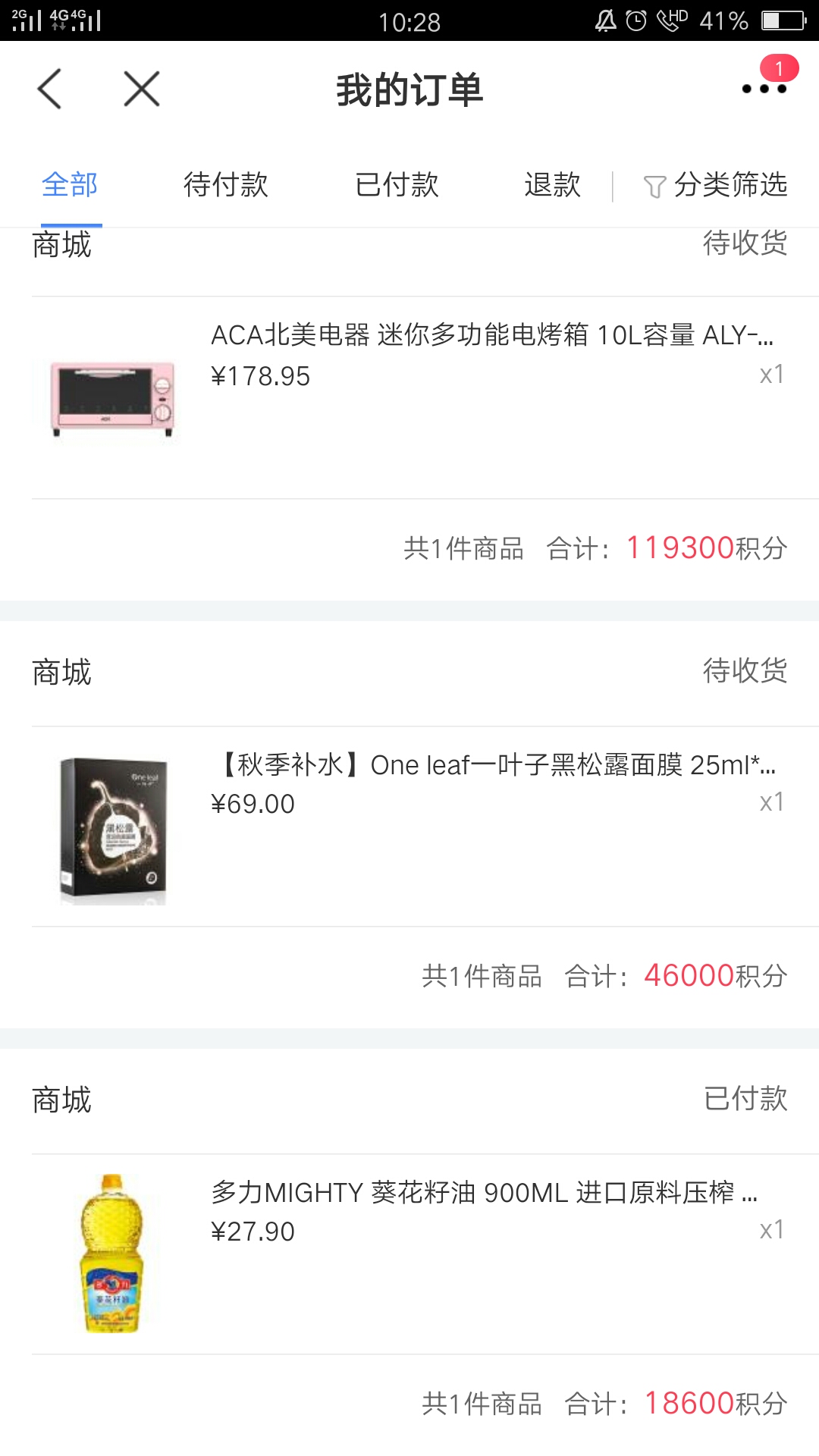
Task: Open the three-dot overflow menu
Action: coord(764,89)
